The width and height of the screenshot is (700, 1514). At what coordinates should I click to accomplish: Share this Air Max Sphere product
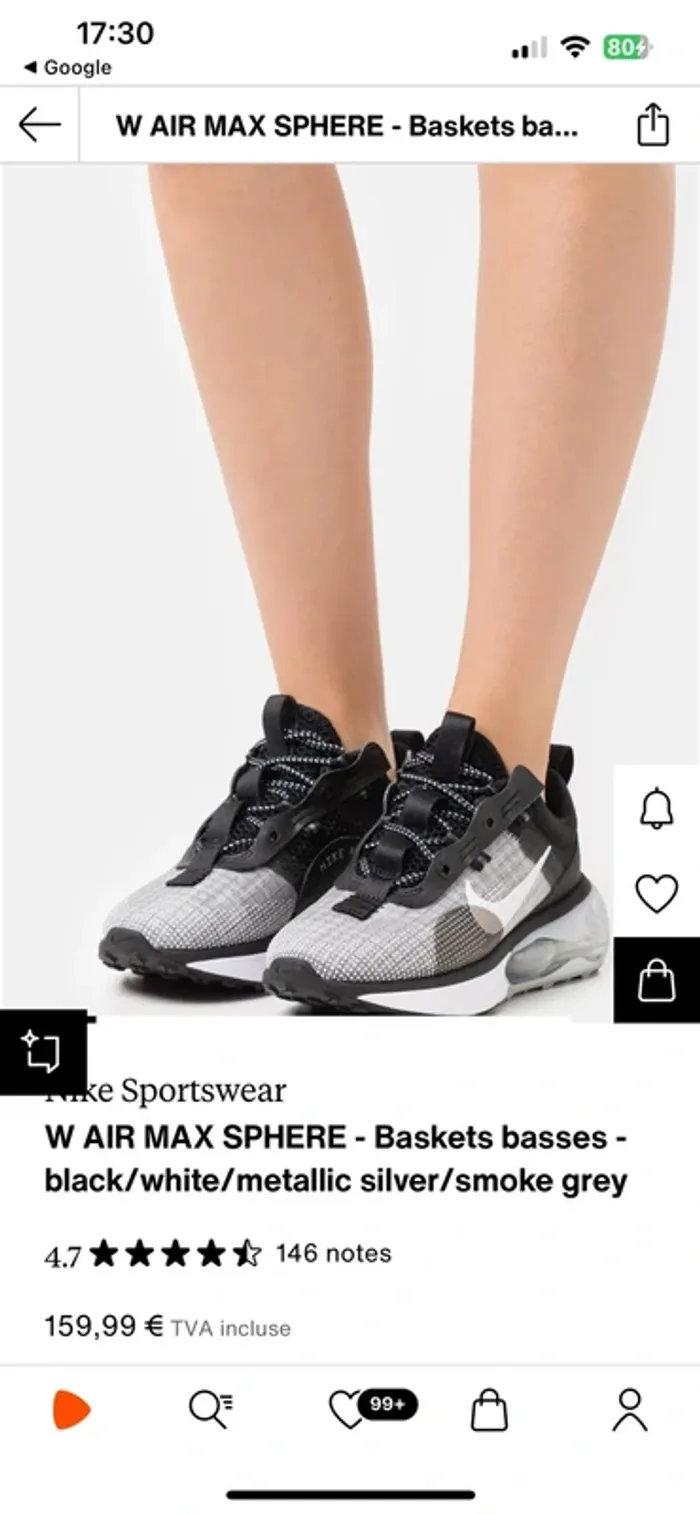pos(653,126)
